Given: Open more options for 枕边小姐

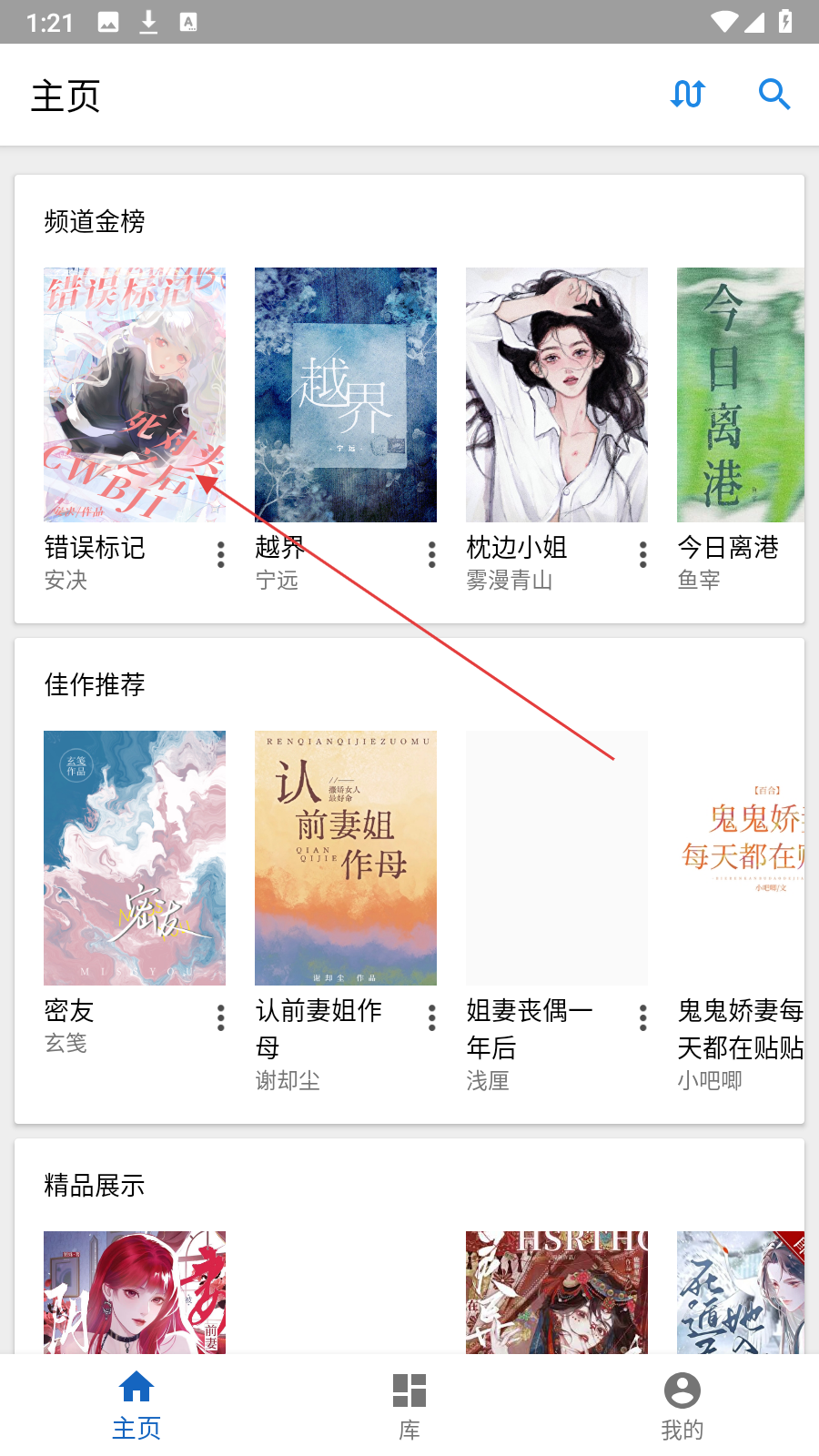Looking at the screenshot, I should coord(643,554).
